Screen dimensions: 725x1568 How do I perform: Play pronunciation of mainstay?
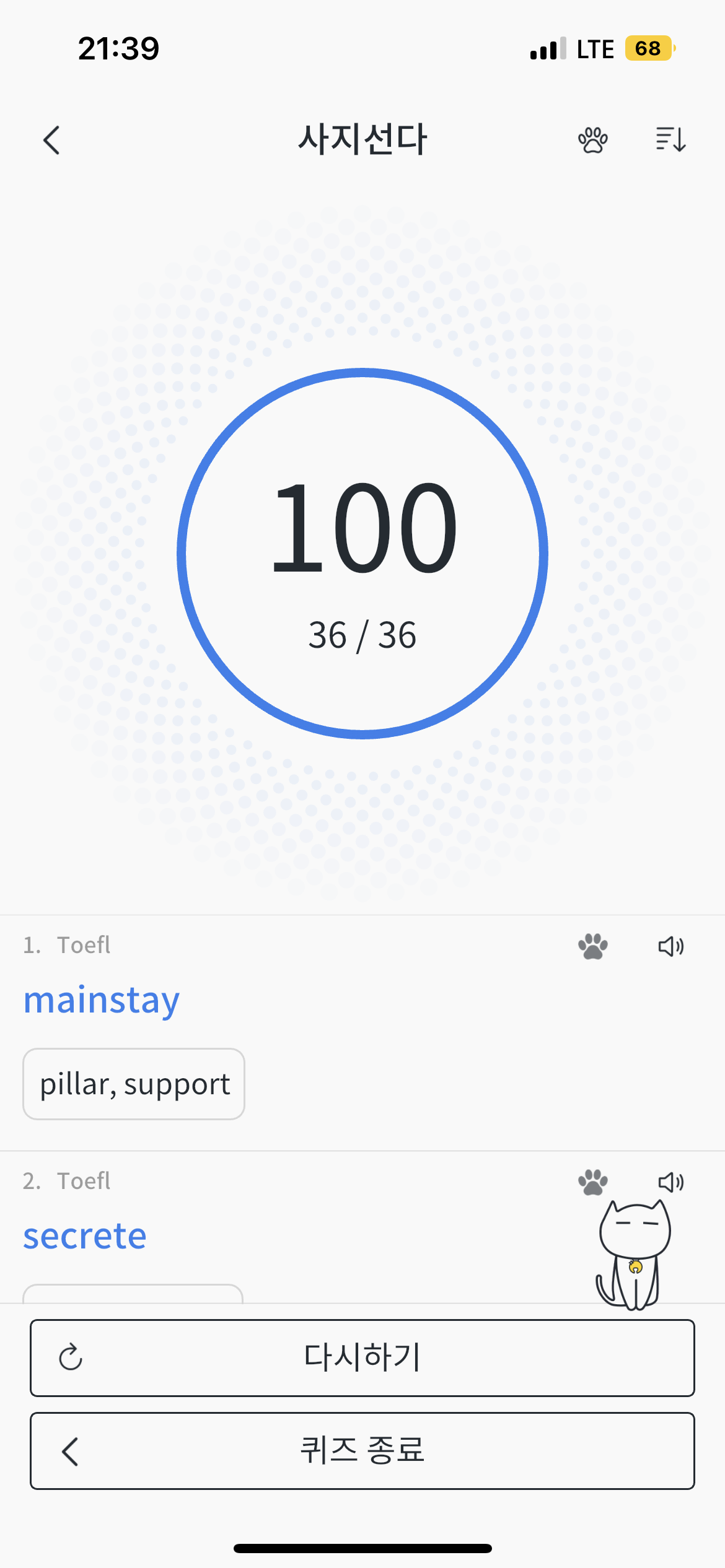670,946
